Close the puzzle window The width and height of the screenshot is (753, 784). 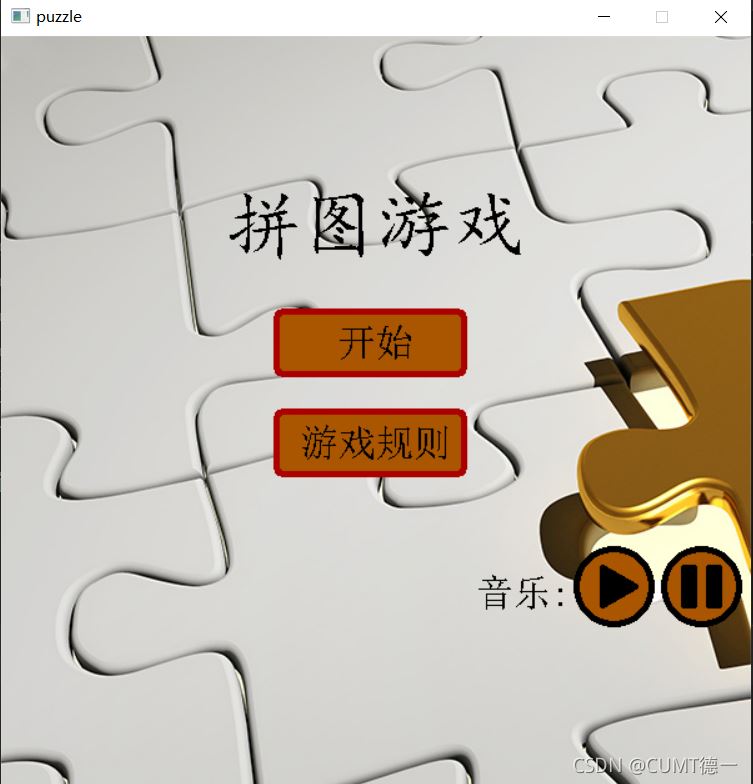click(x=720, y=17)
